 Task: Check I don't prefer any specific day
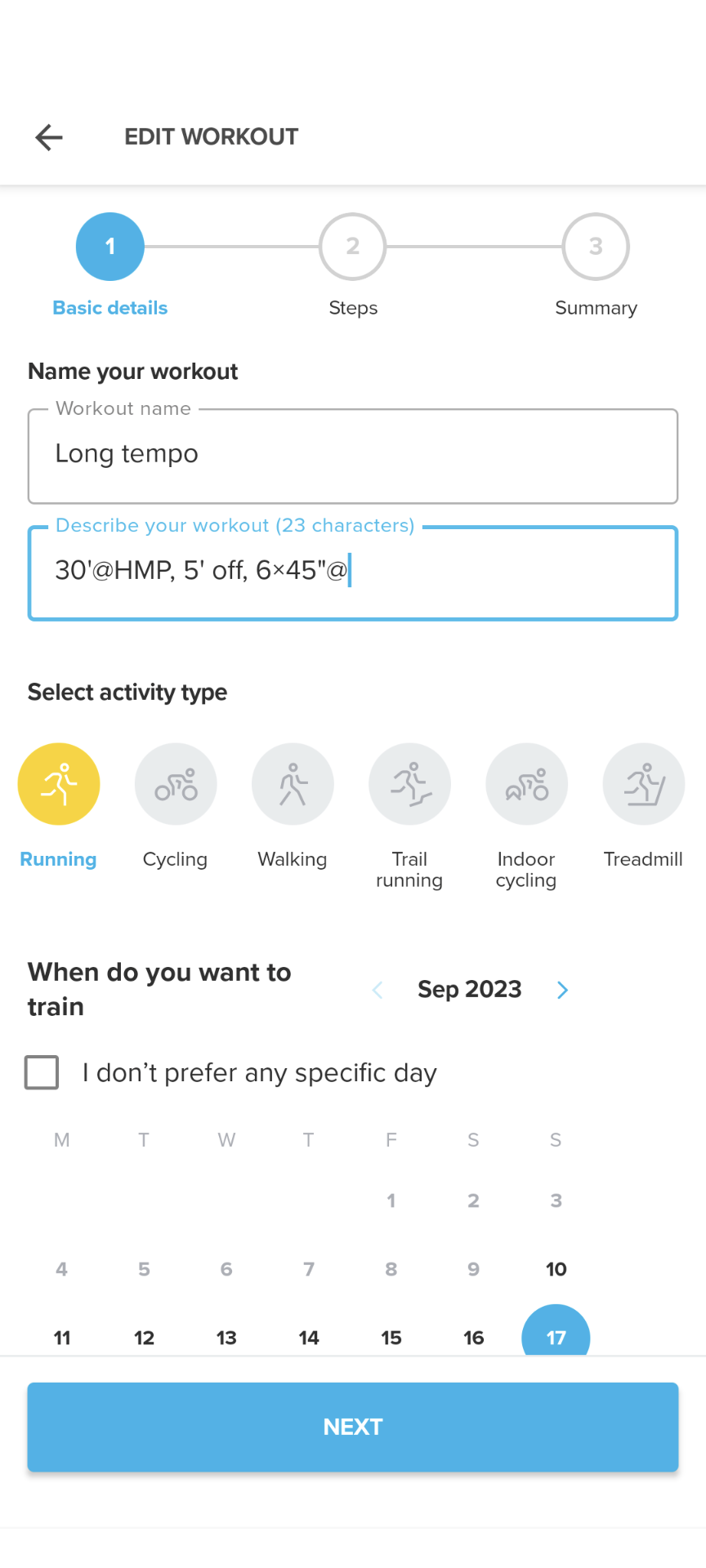coord(42,1072)
